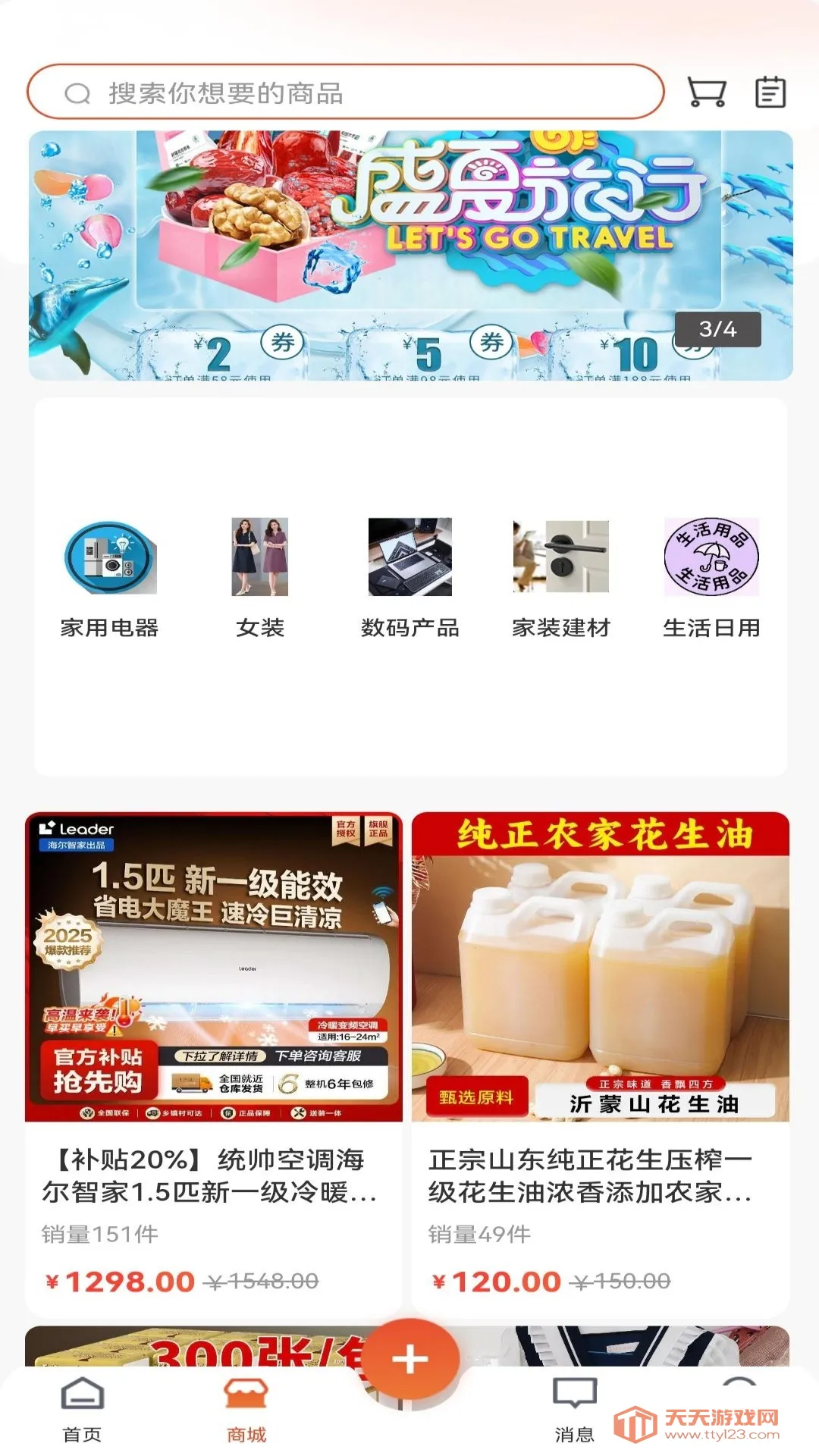Open the LET'S GO TRAVEL promo banner
Screen dimensions: 819x1456
(409, 220)
